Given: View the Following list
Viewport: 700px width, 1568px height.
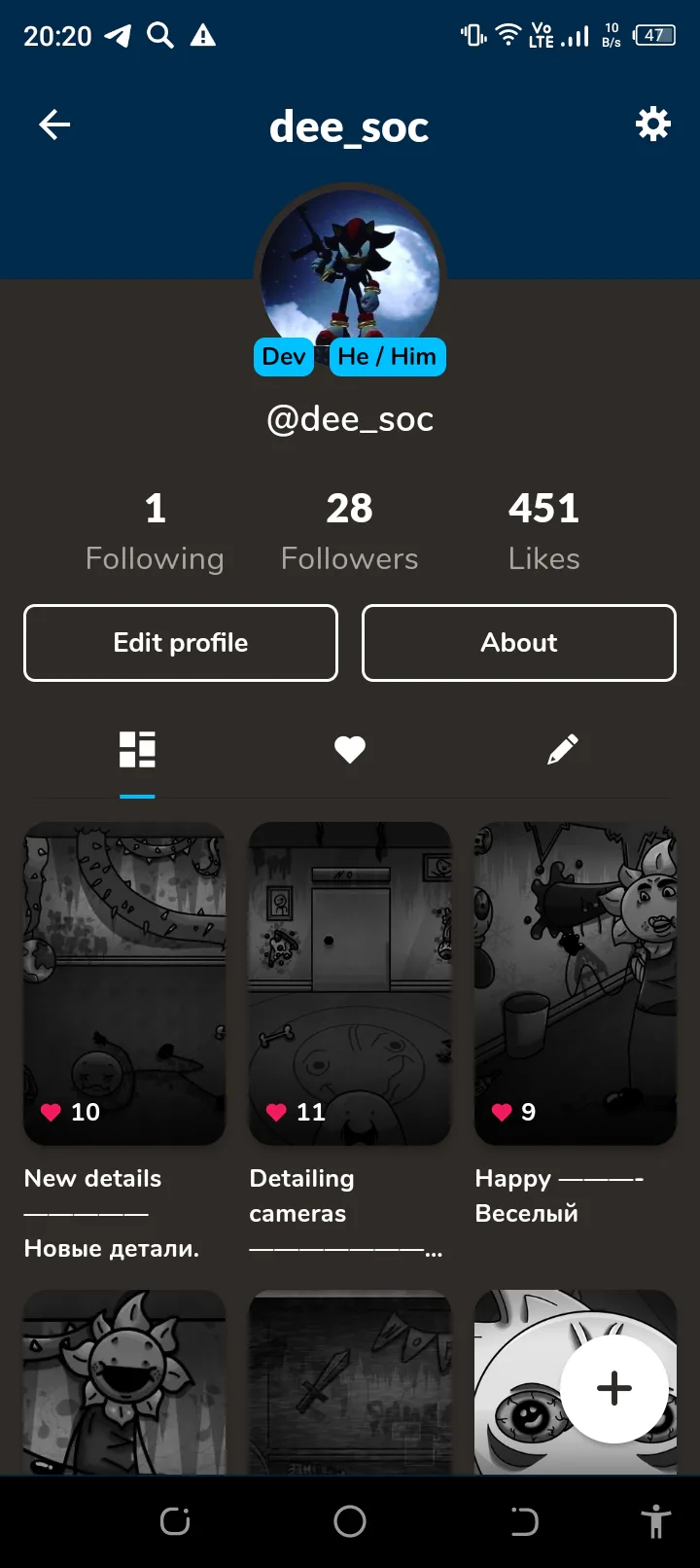Looking at the screenshot, I should point(155,532).
